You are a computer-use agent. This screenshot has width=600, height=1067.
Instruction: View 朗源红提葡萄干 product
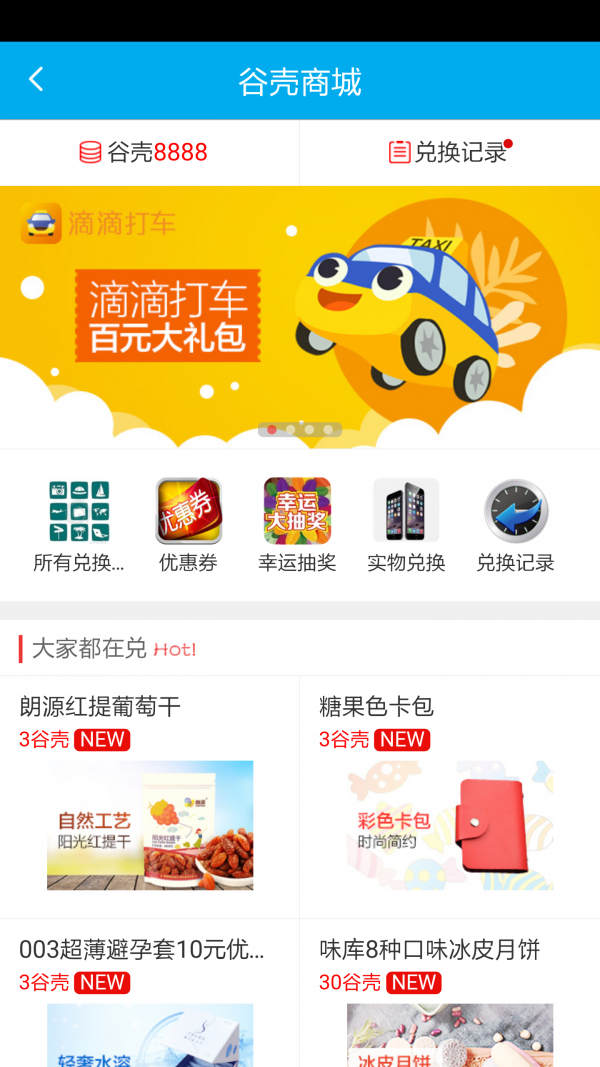pyautogui.click(x=150, y=800)
